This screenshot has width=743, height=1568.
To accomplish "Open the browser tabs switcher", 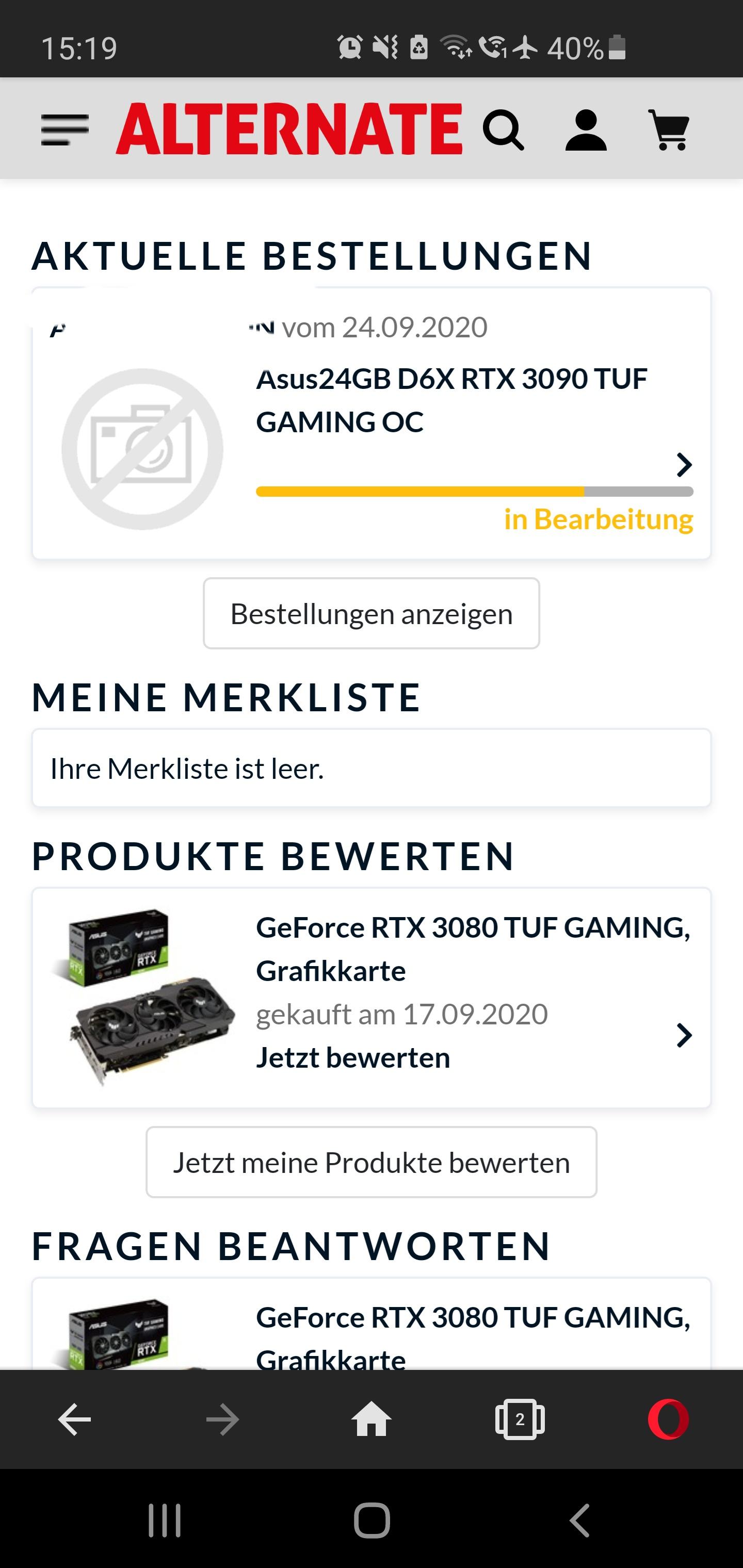I will tap(520, 1419).
